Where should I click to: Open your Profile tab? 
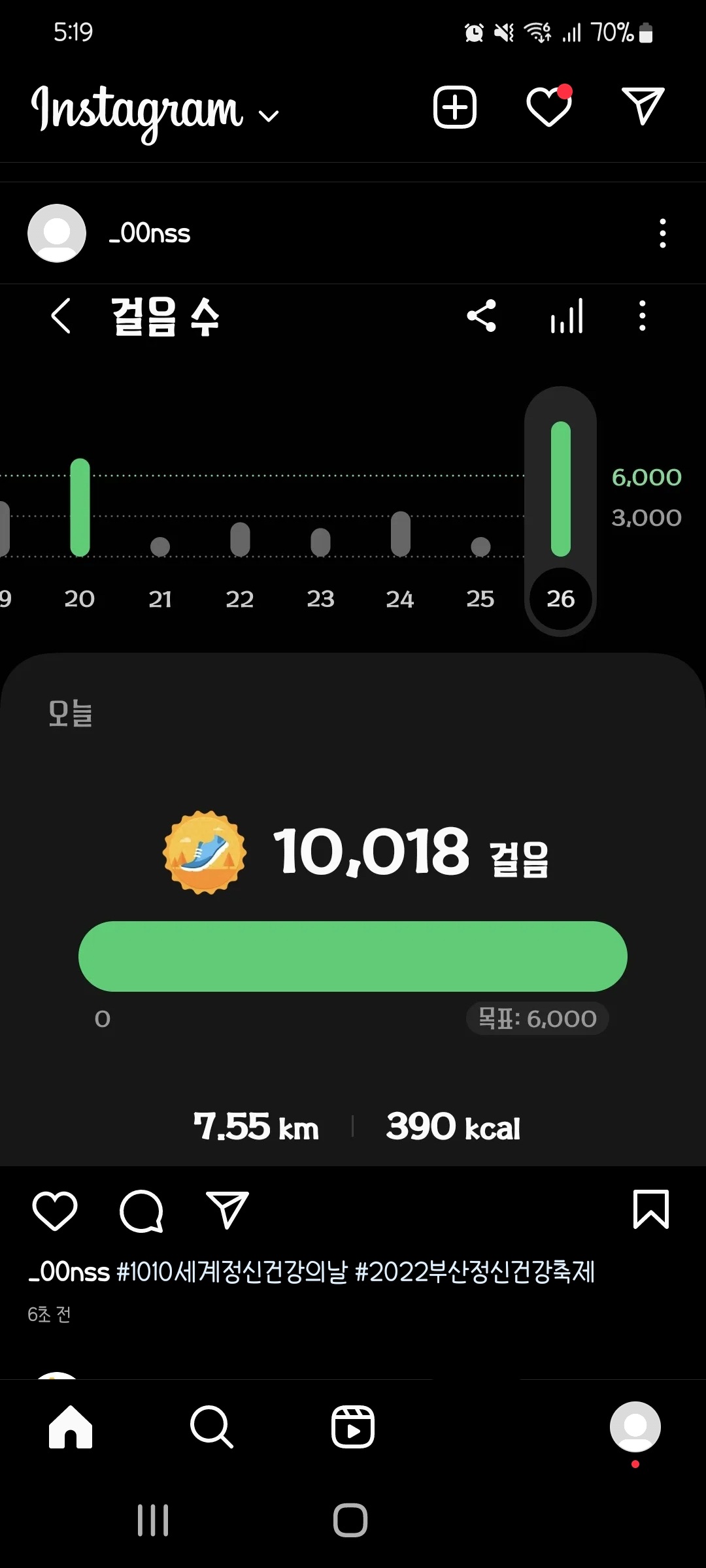[635, 1427]
